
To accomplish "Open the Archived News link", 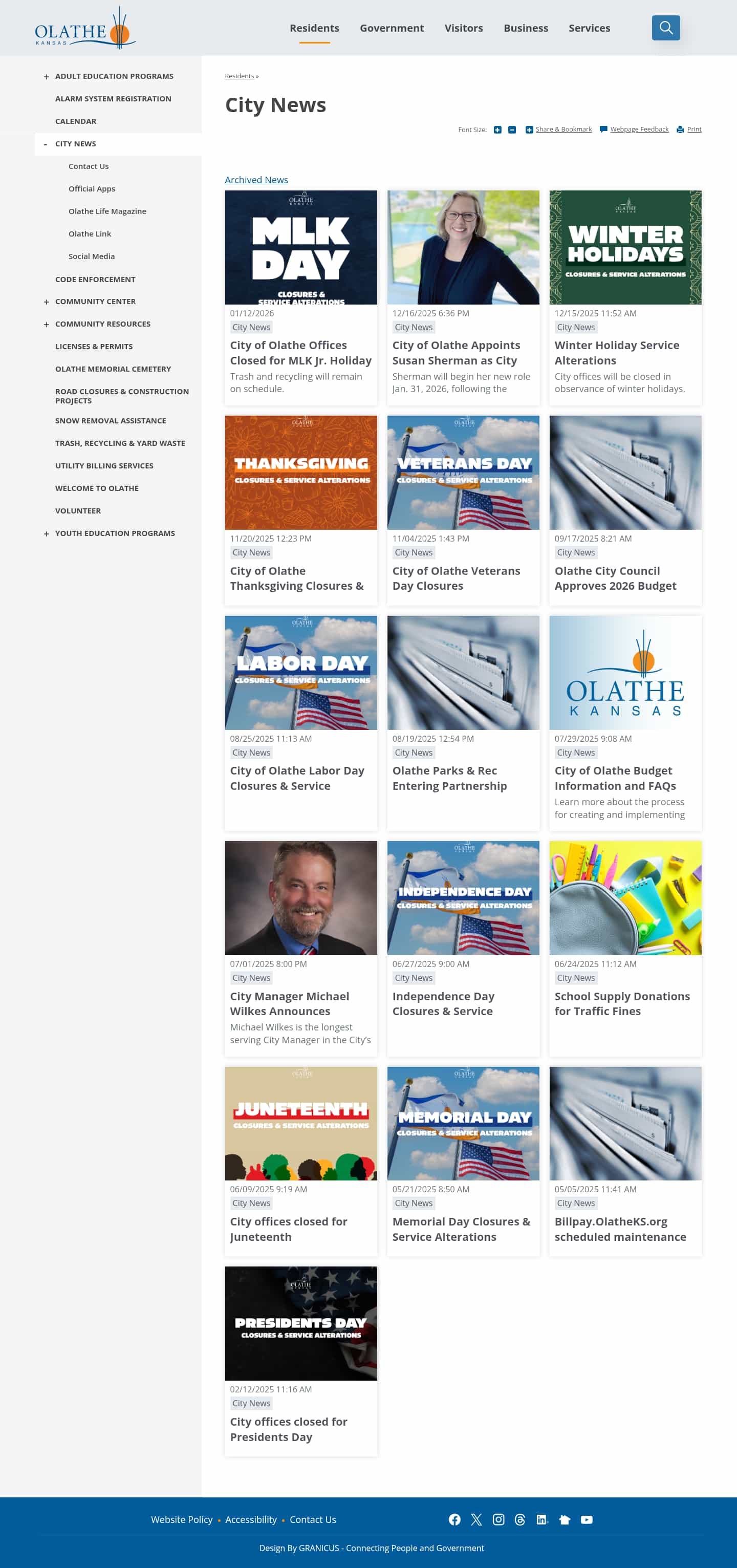I will point(256,180).
